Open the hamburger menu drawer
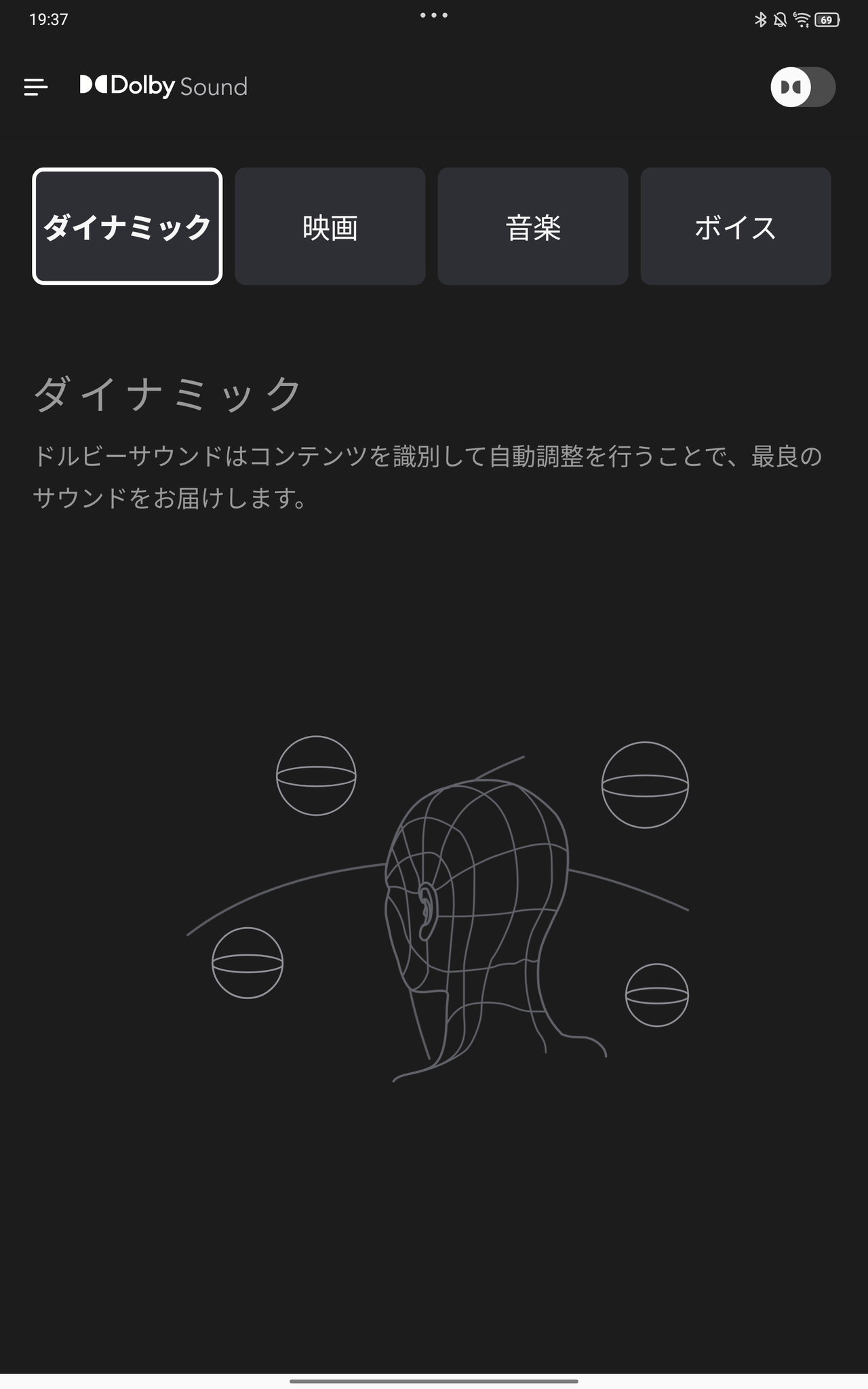 36,87
